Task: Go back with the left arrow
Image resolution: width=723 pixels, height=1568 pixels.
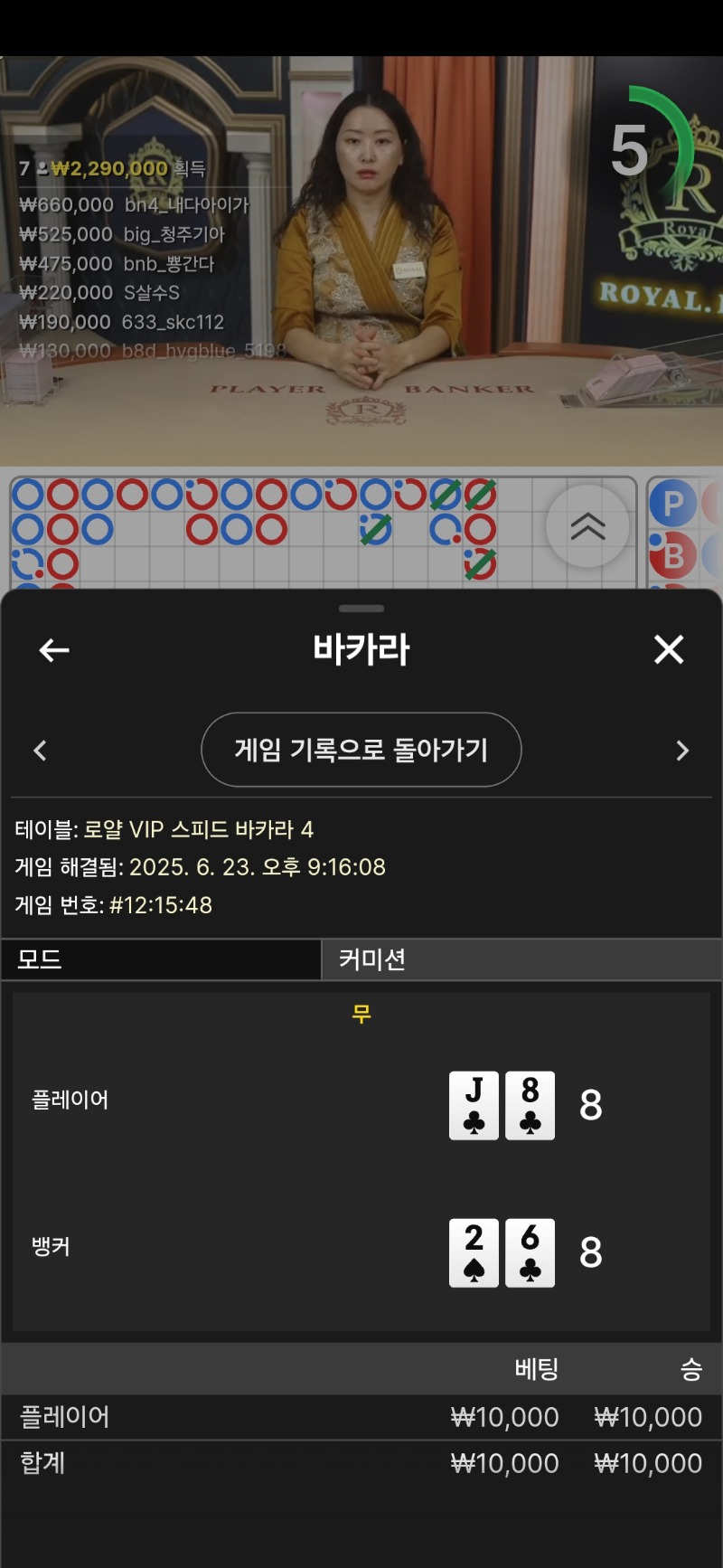Action: pos(54,649)
